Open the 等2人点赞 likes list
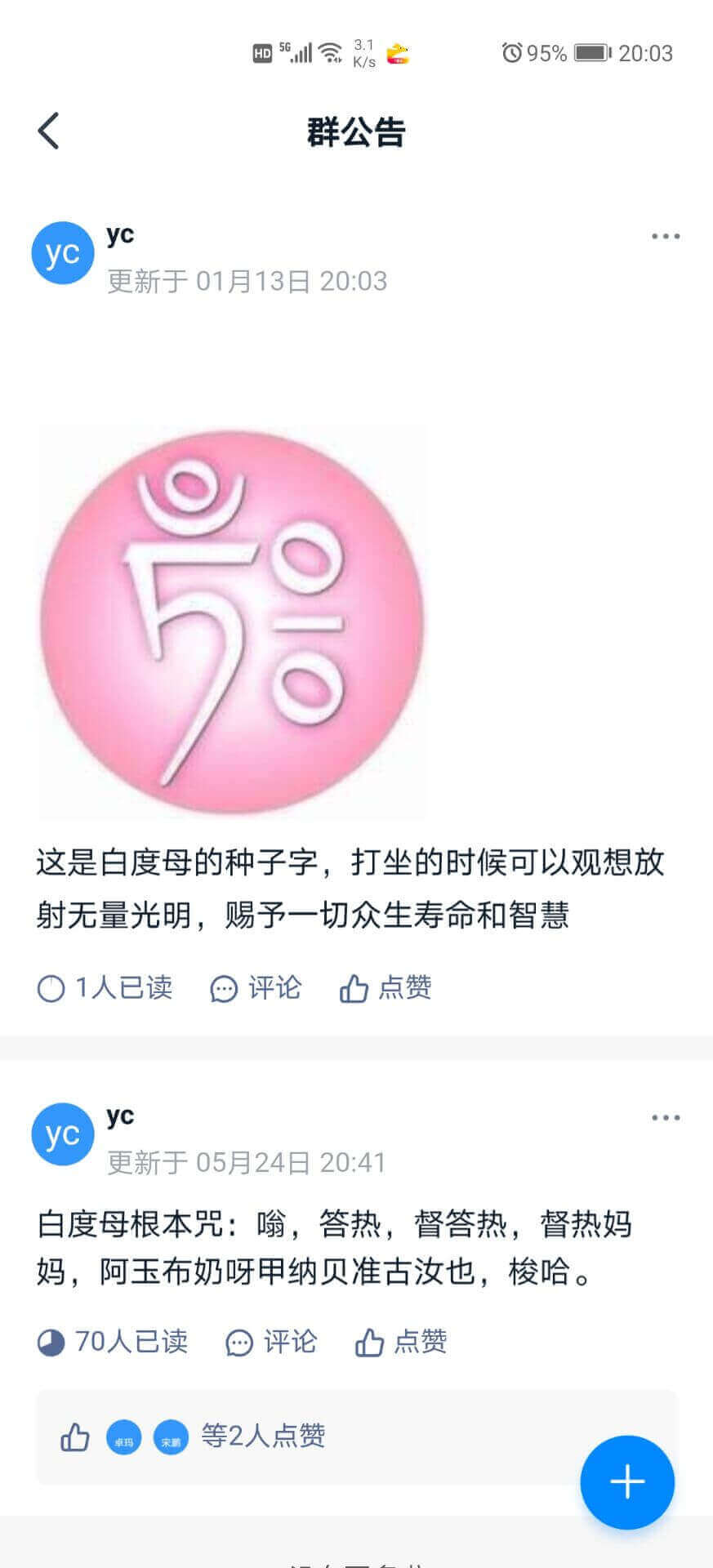Image resolution: width=713 pixels, height=1568 pixels. coord(263,1436)
